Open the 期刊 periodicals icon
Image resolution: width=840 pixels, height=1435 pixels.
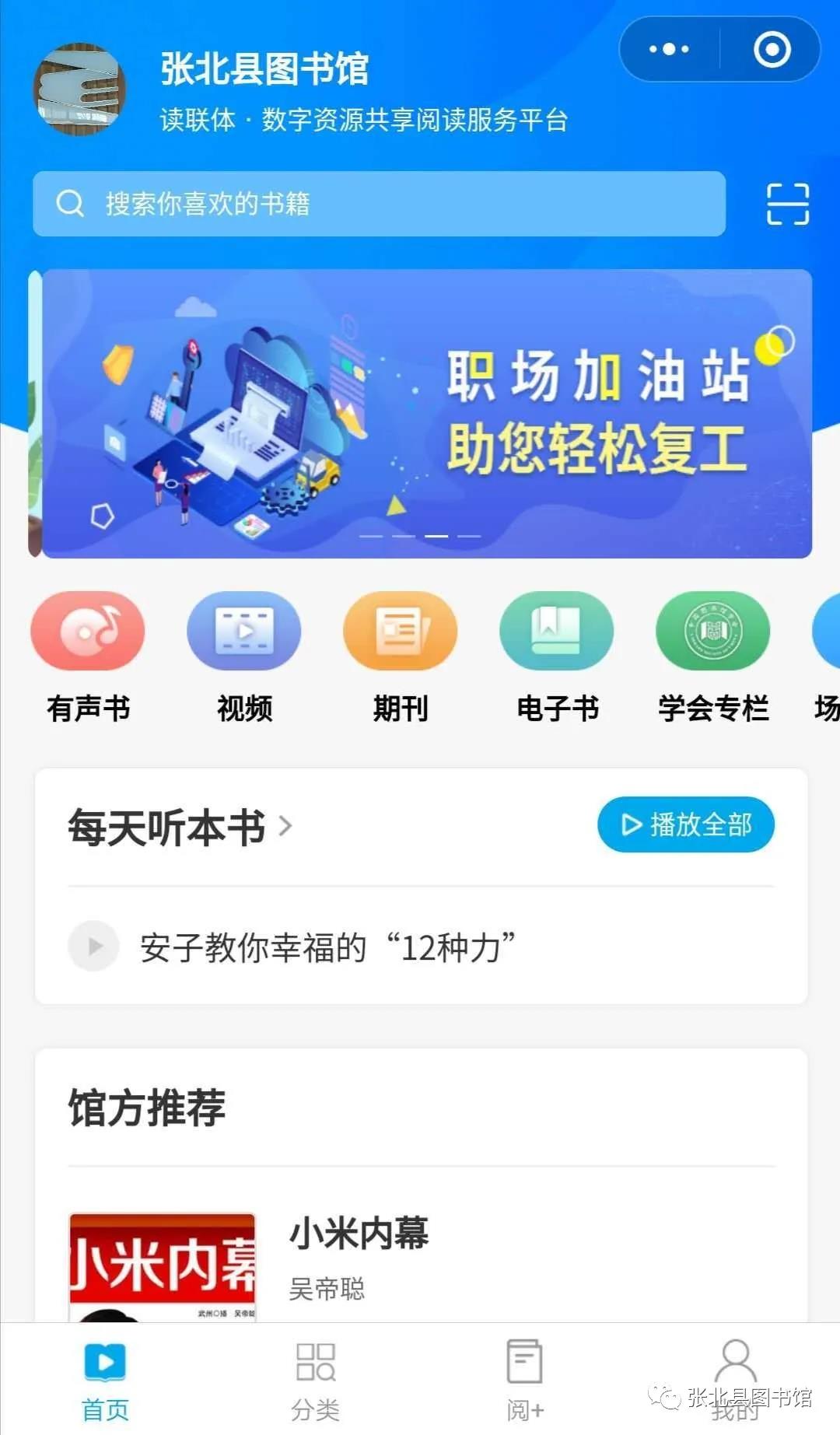[400, 631]
